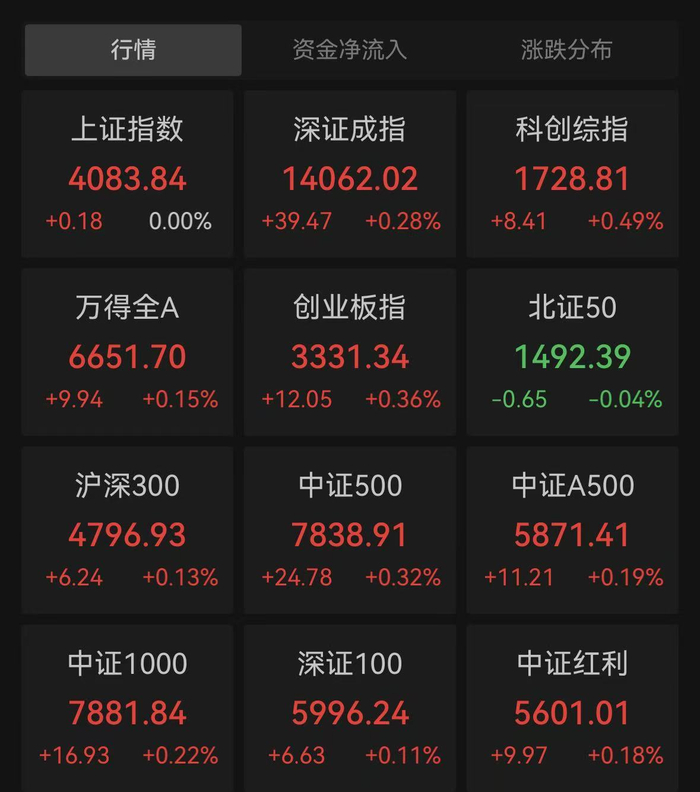Open the 中证A500 index card
The width and height of the screenshot is (700, 792).
[572, 531]
